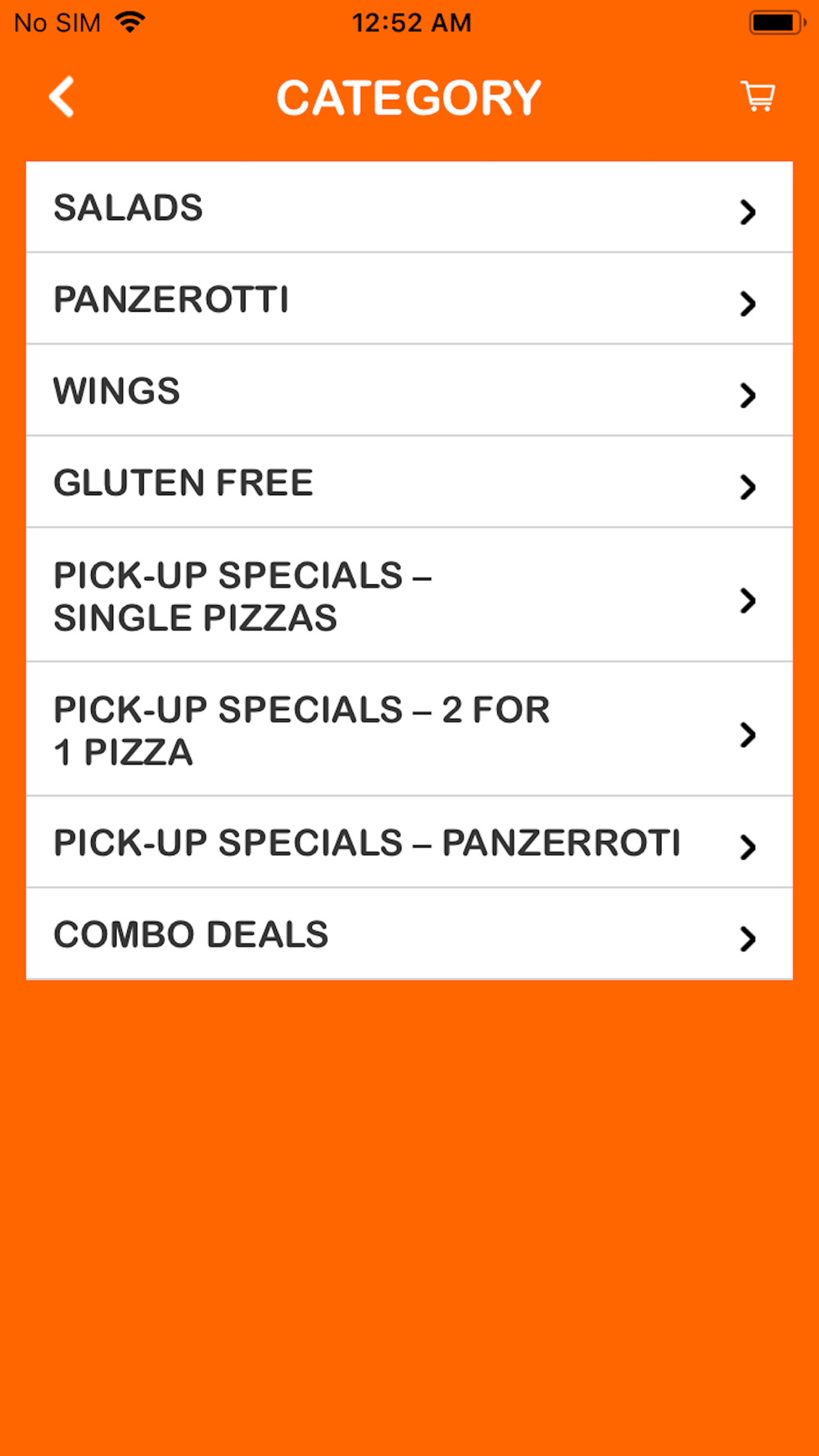Select Pick-Up Specials – Panzerroti

[x=409, y=843]
